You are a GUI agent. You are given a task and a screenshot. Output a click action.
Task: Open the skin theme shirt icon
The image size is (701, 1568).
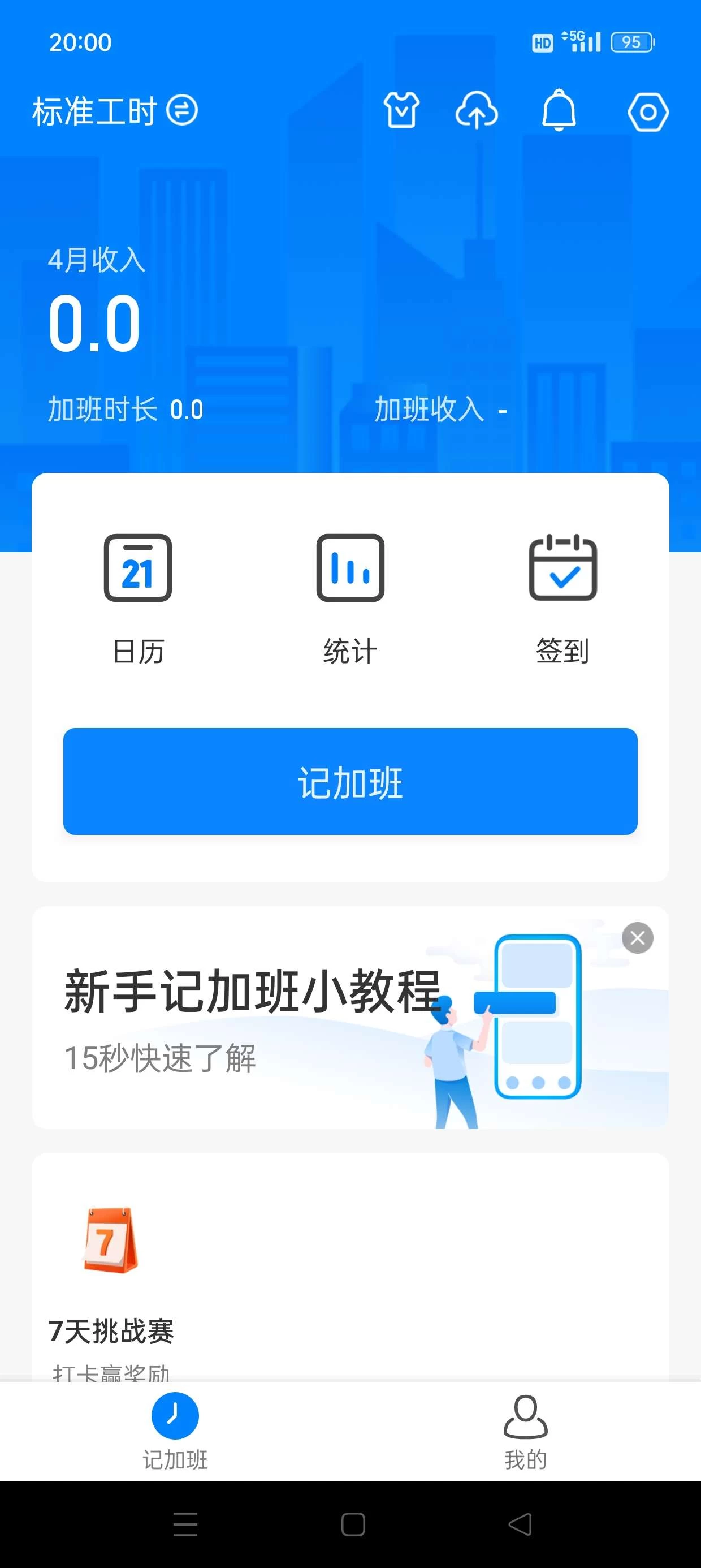click(401, 111)
